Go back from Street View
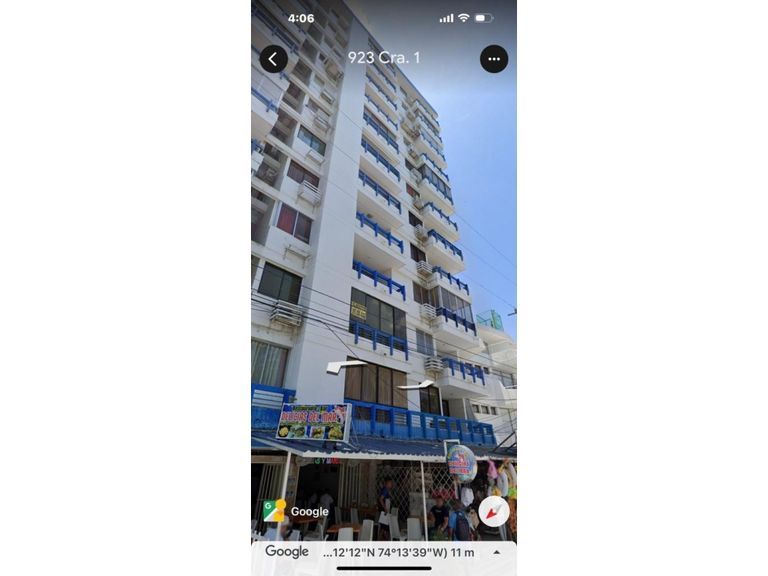 click(x=273, y=59)
